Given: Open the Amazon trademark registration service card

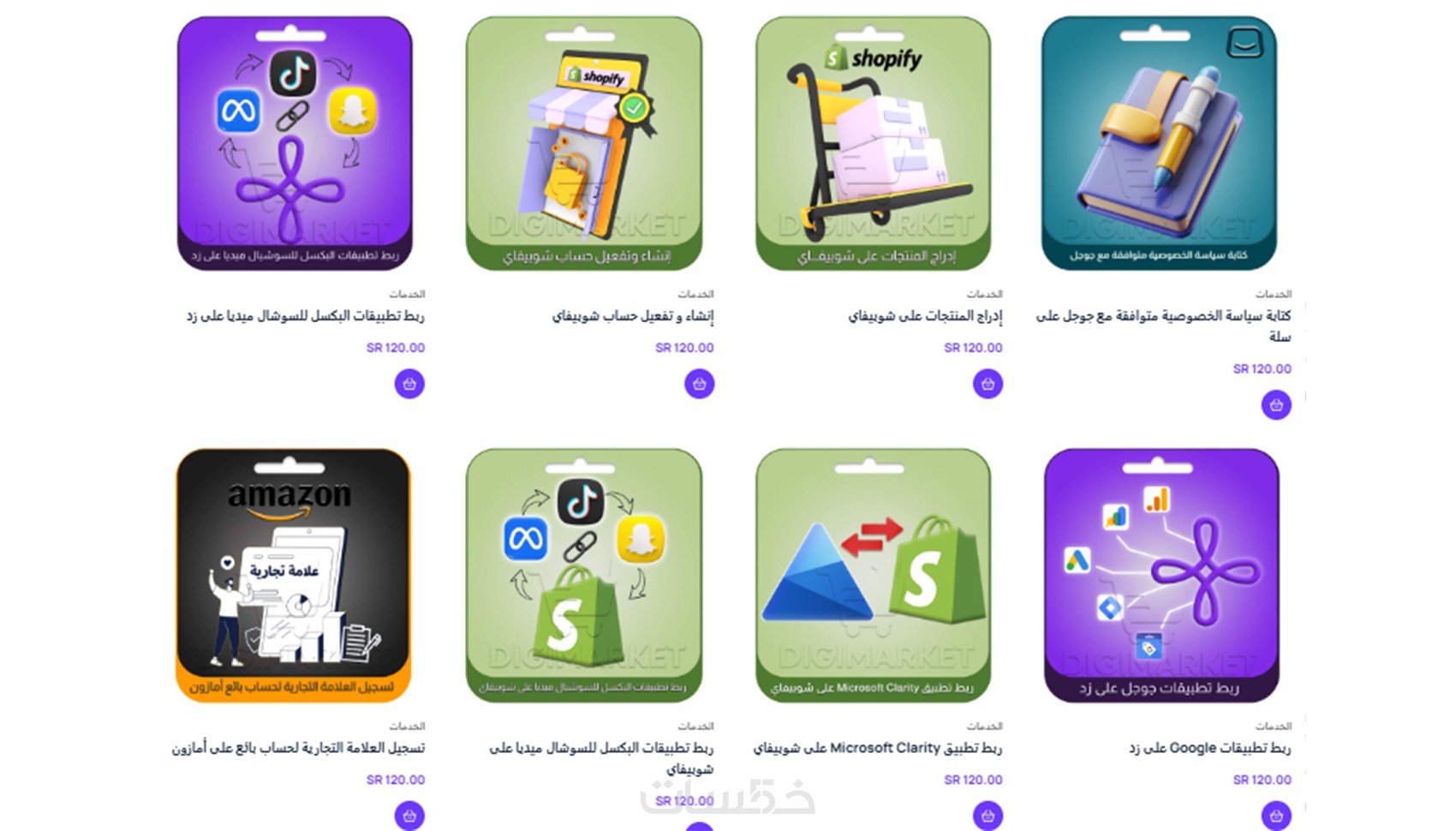Looking at the screenshot, I should pos(293,575).
